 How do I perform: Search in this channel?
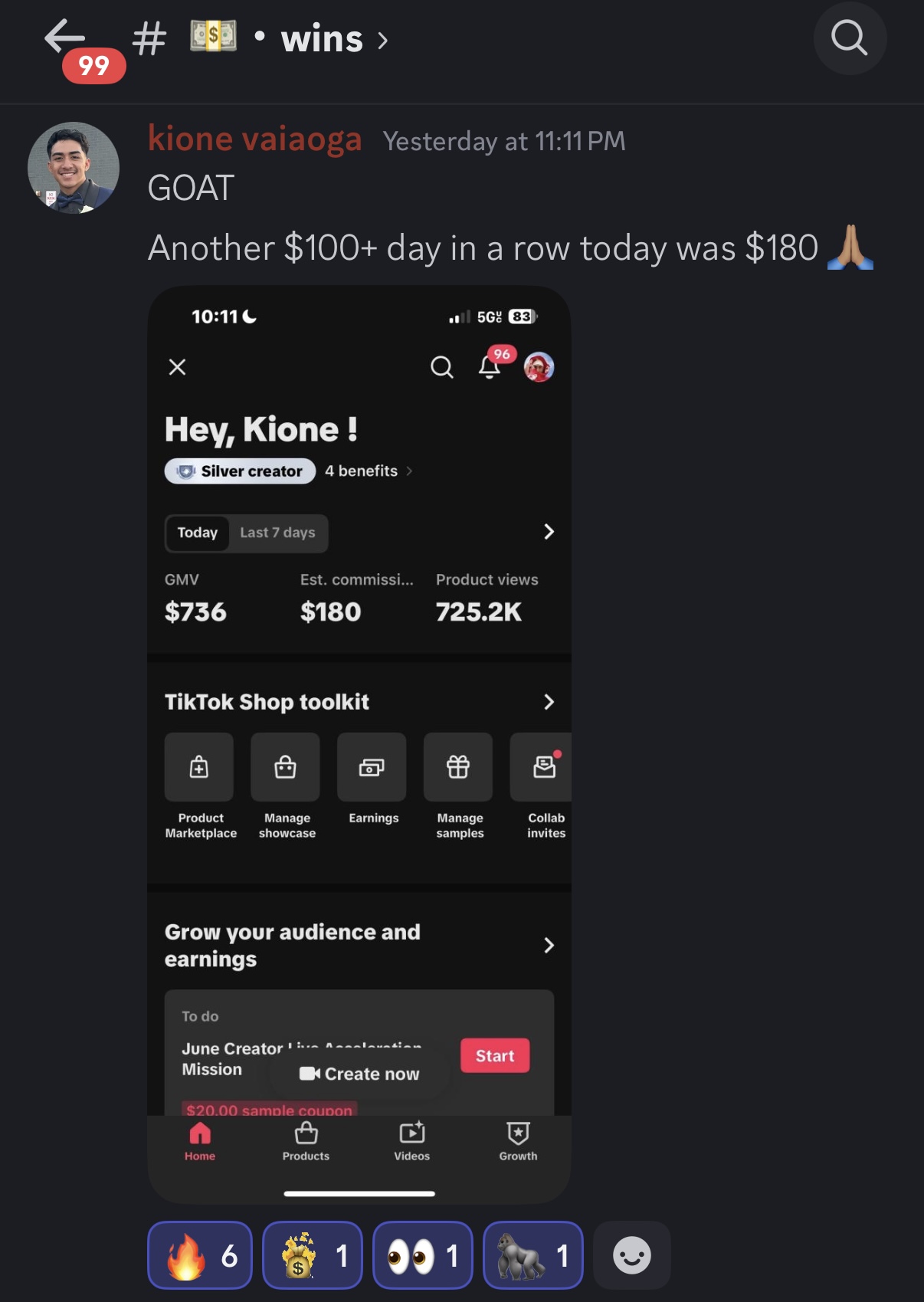(849, 38)
